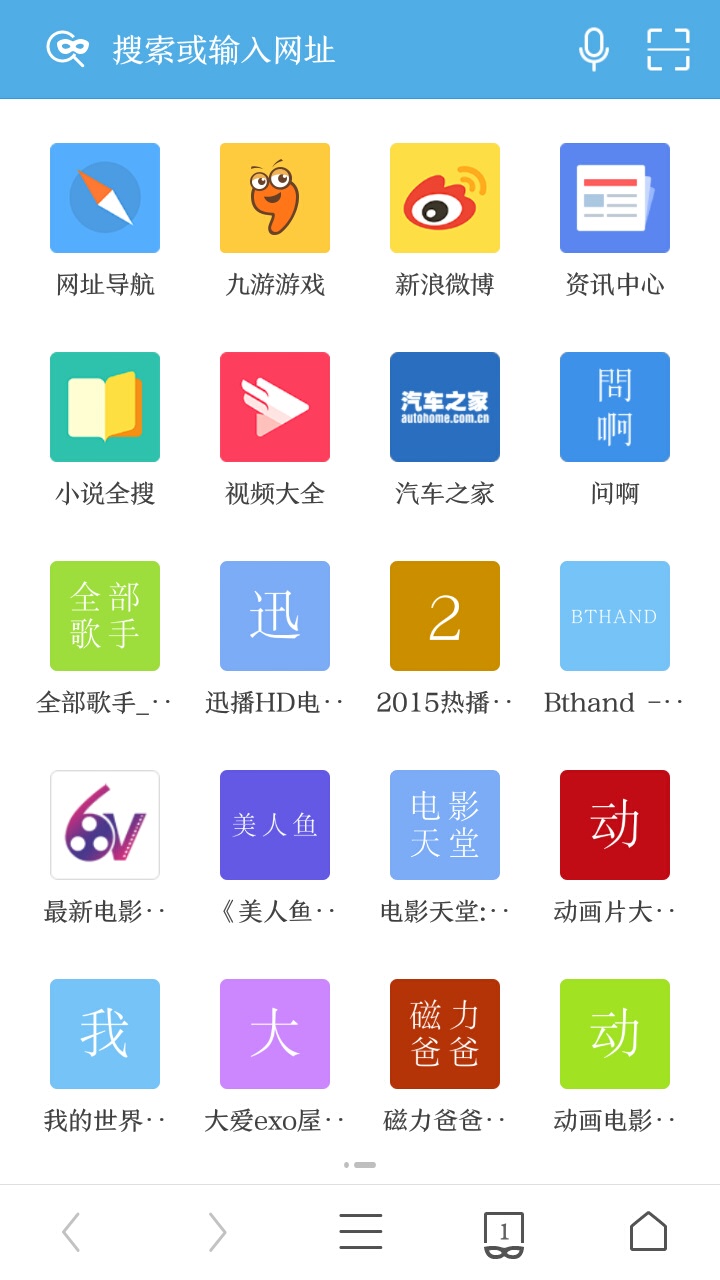Open the 小说全搜 novel search
Image resolution: width=720 pixels, height=1280 pixels.
[105, 407]
